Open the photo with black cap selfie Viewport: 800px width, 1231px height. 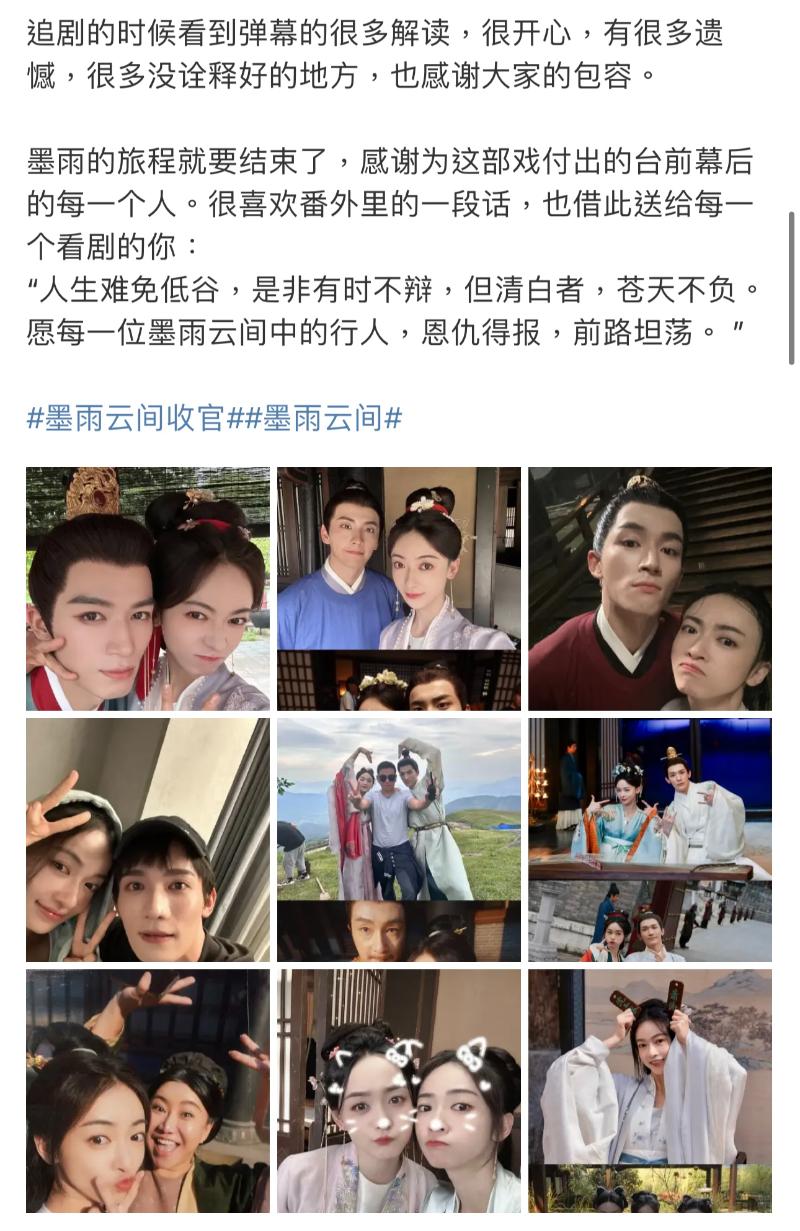point(148,839)
